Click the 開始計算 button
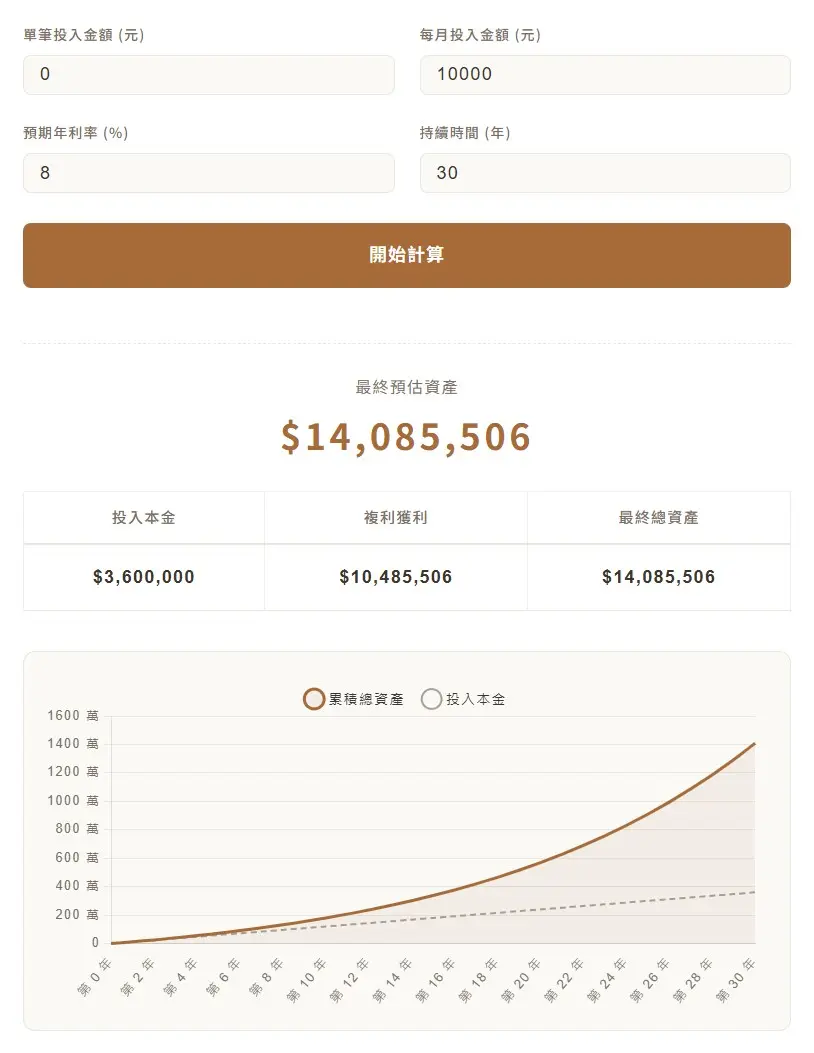The width and height of the screenshot is (814, 1053). tap(406, 255)
